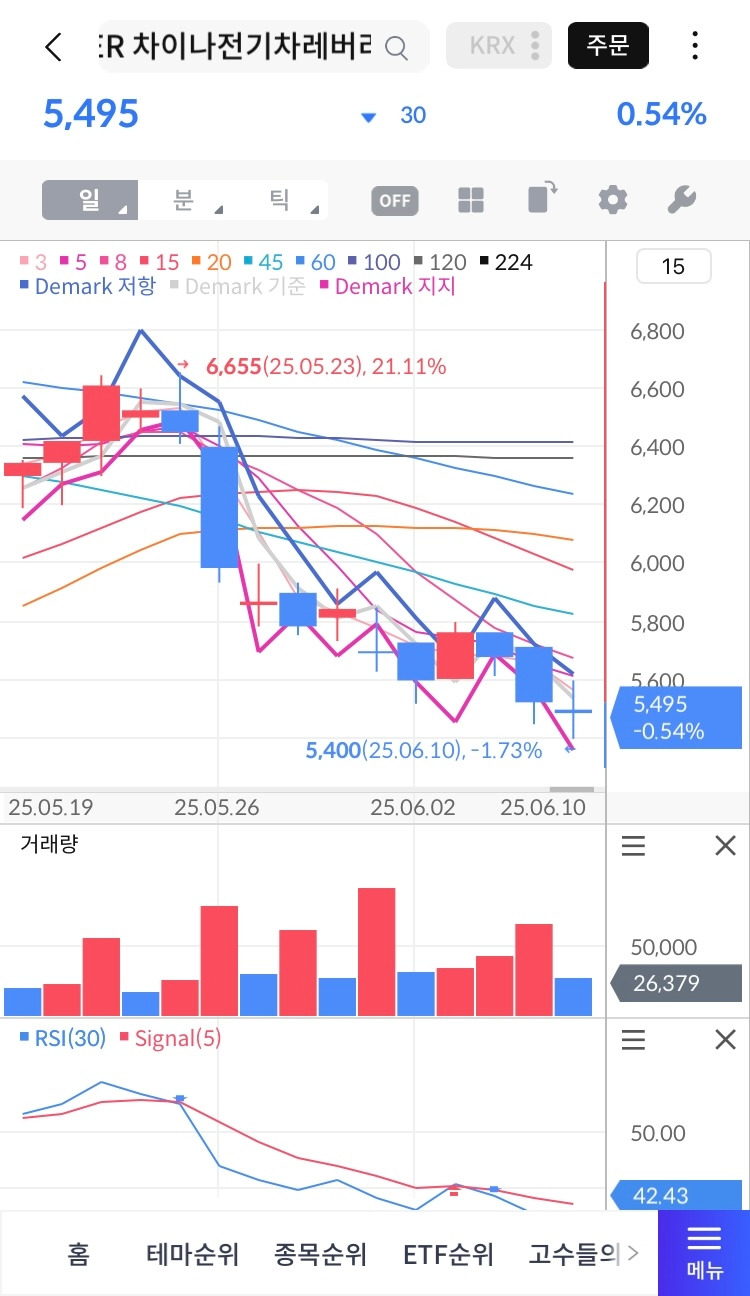This screenshot has height=1296, width=750.
Task: Tap the 15 value box on chart
Action: 674,266
